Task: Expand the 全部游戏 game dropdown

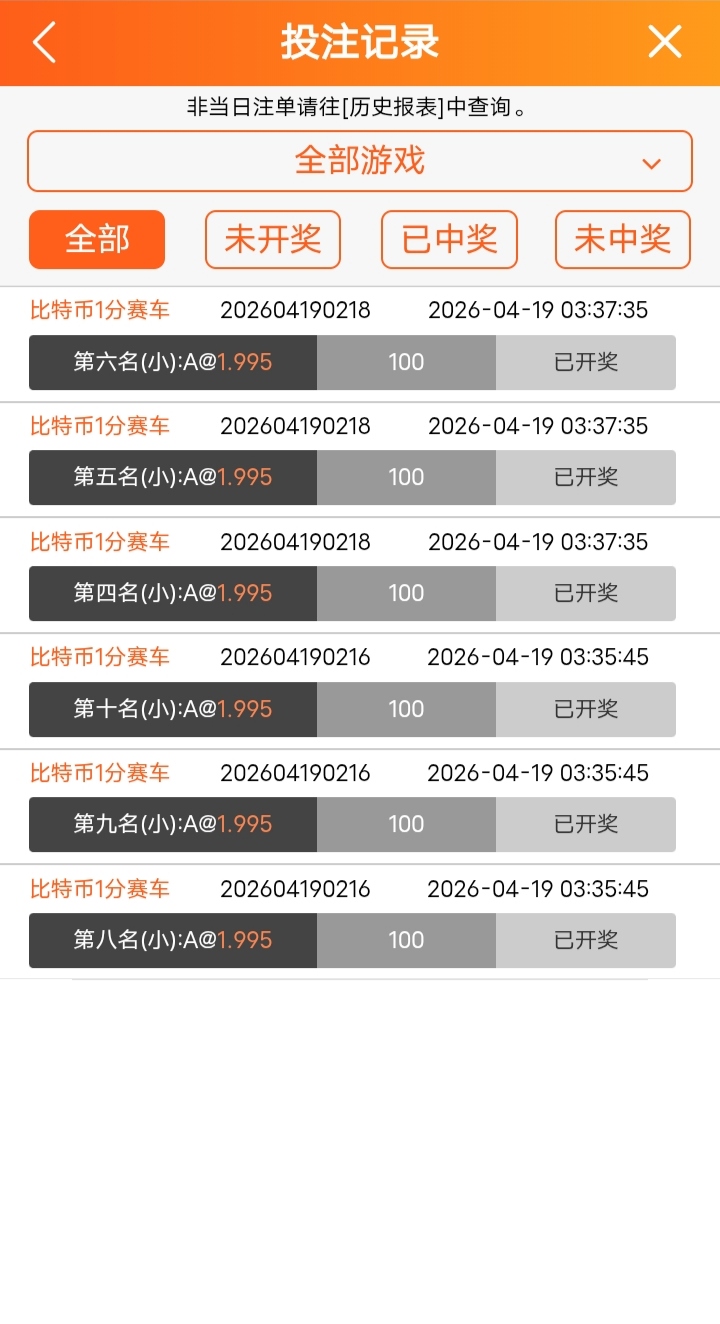Action: click(x=360, y=161)
